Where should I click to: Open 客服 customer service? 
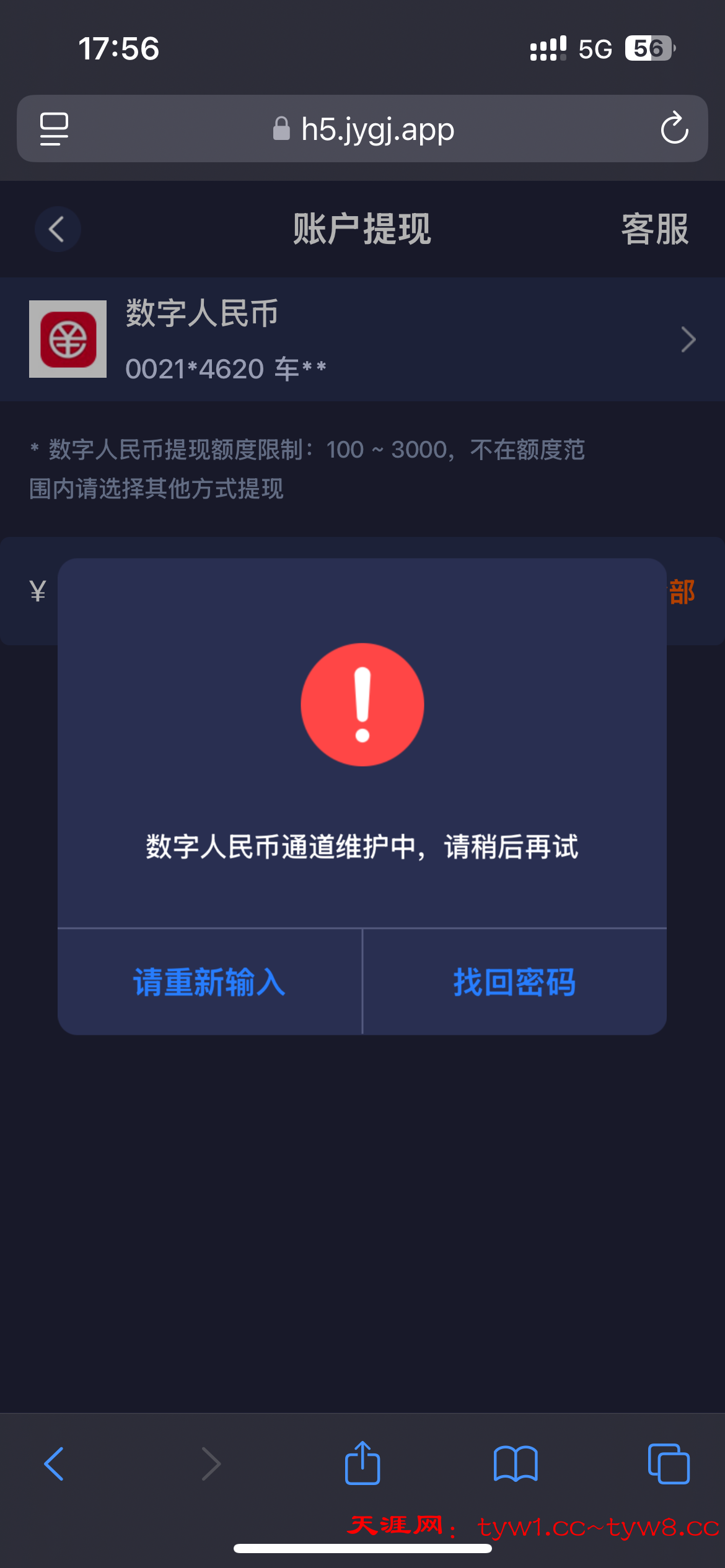coord(655,229)
